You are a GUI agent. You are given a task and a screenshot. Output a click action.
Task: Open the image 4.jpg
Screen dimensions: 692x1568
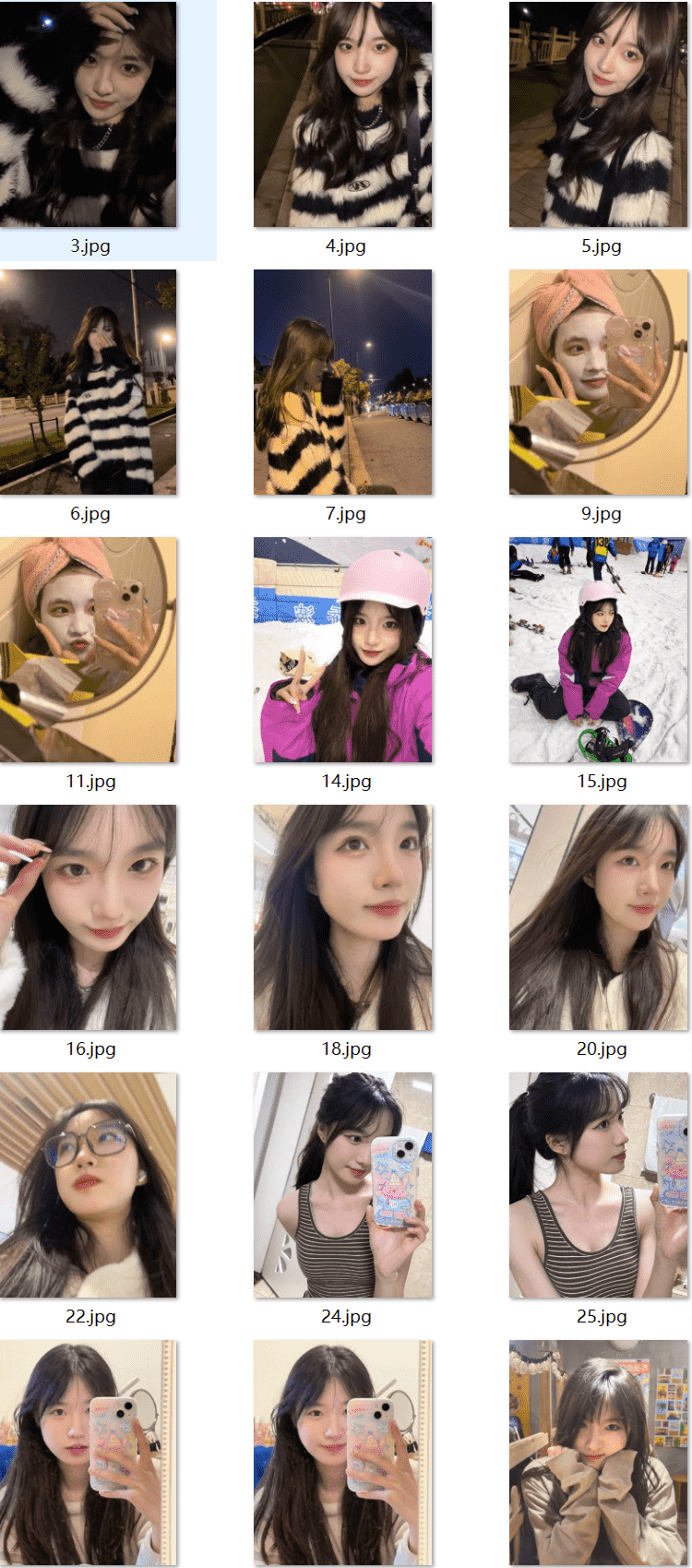[343, 114]
